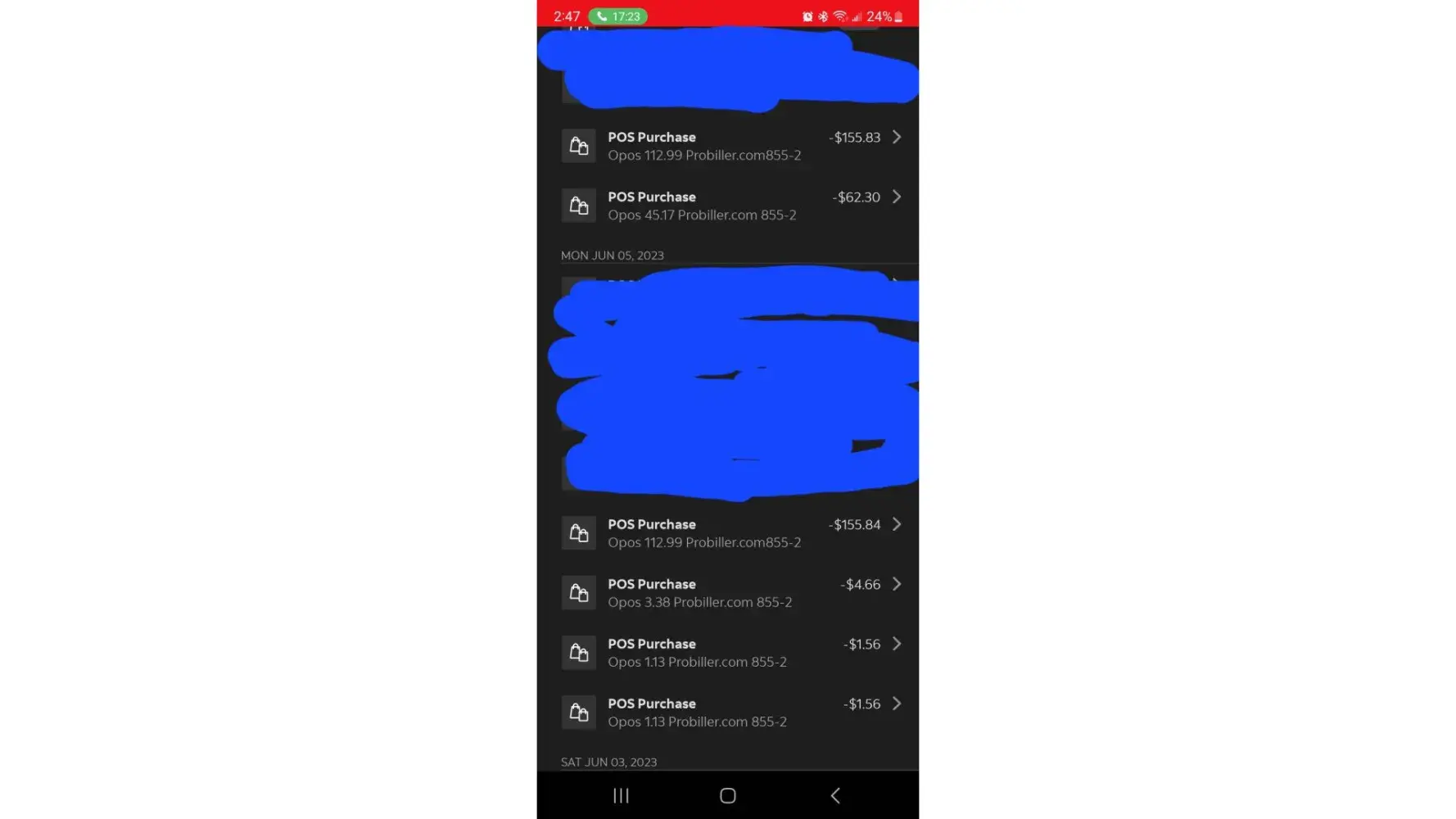The image size is (1456, 819).
Task: Go back with the system back button
Action: coord(834,795)
